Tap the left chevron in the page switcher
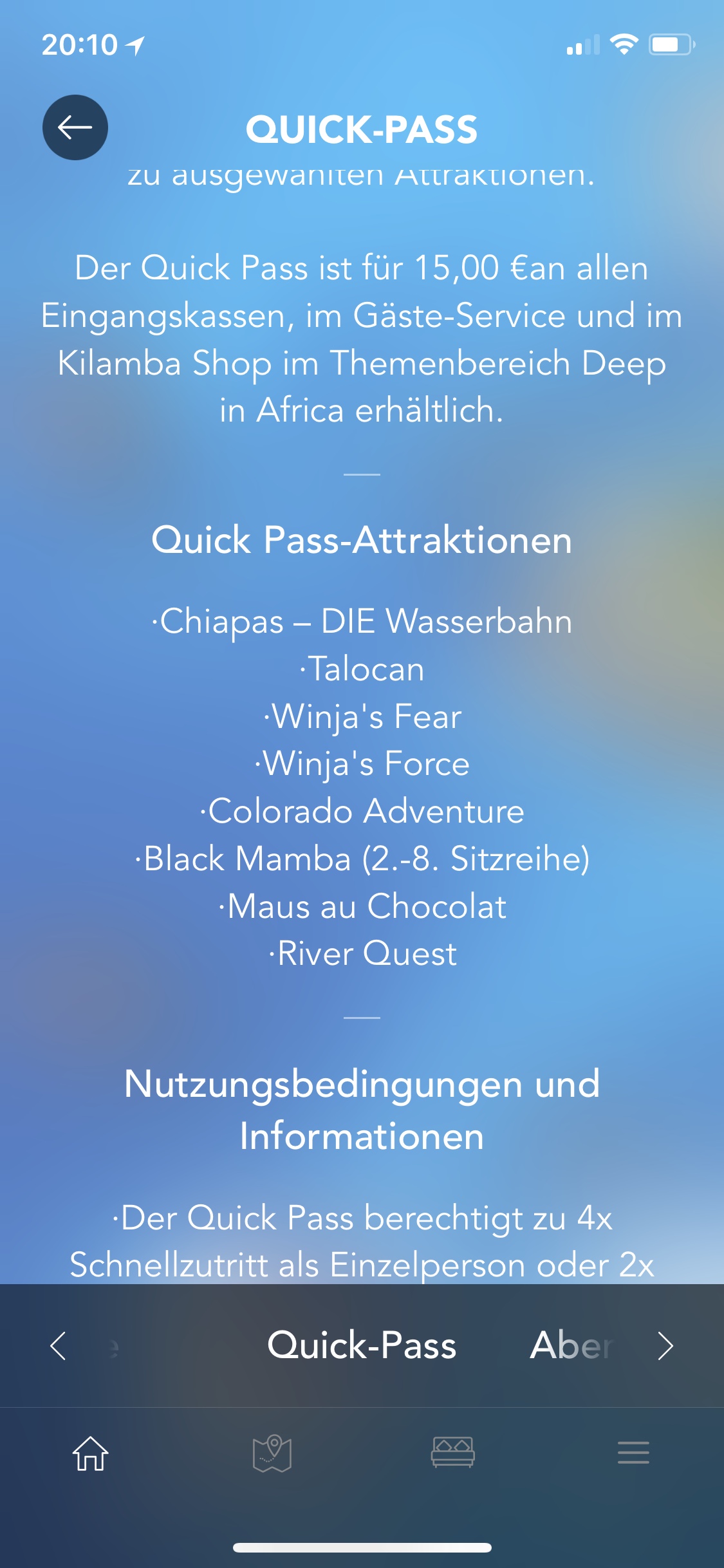 pos(58,1345)
